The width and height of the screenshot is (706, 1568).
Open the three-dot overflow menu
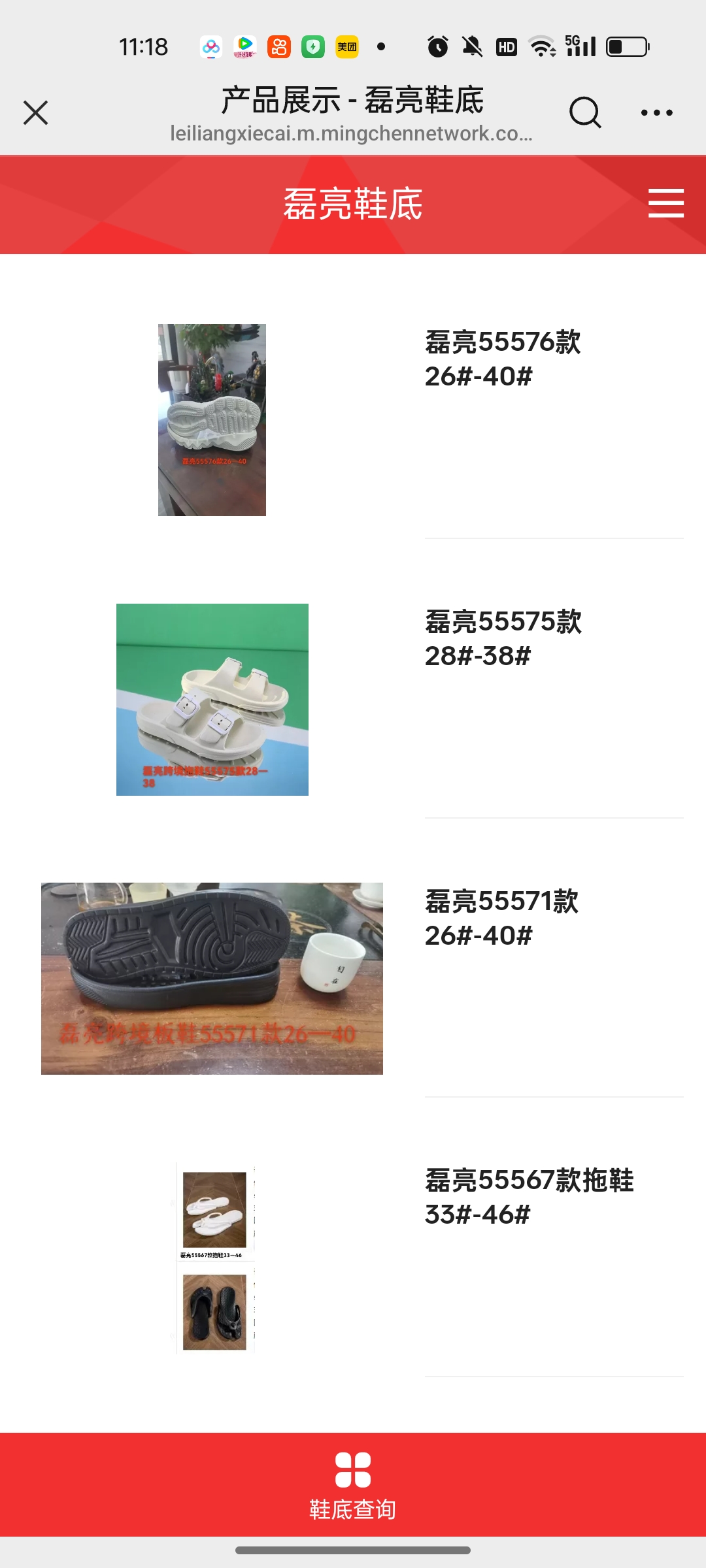tap(656, 112)
